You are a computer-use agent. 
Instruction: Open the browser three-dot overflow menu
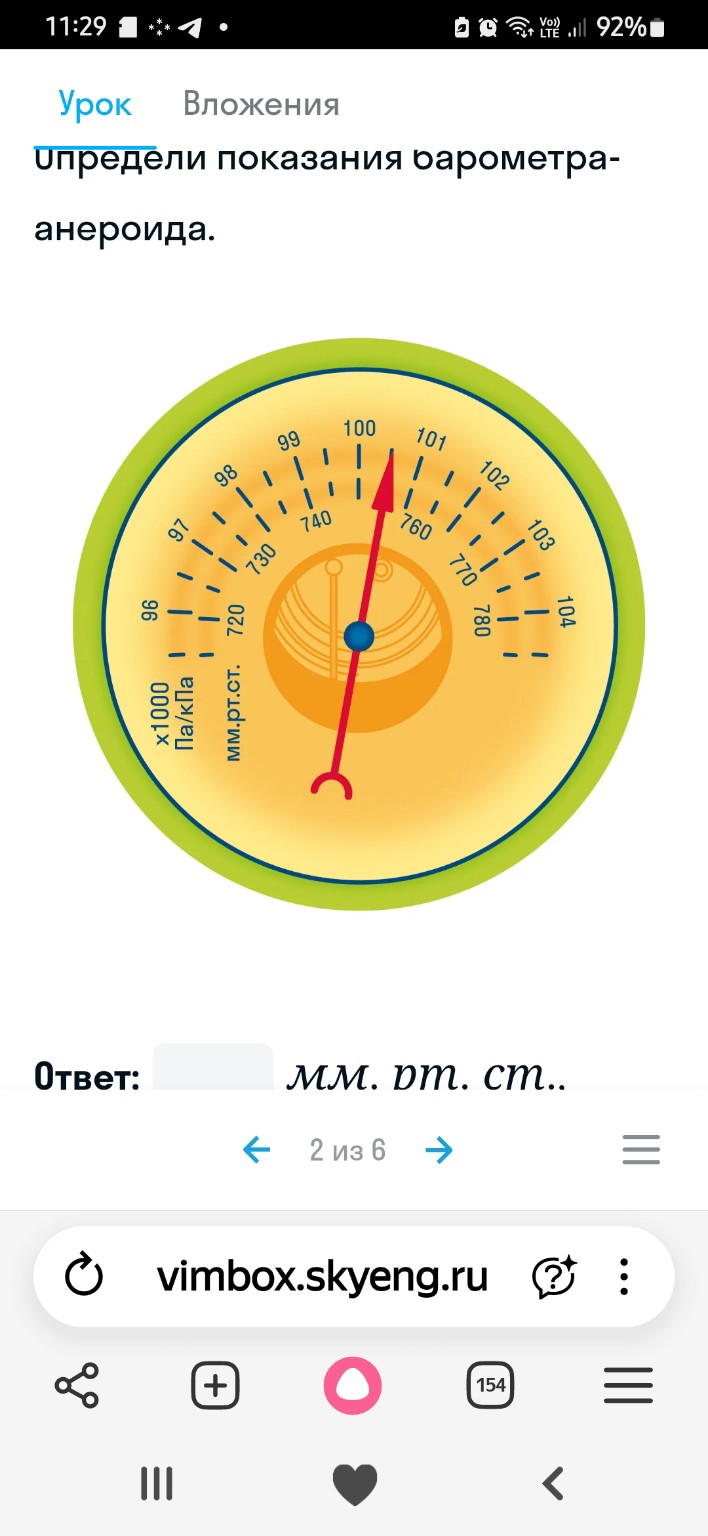(x=624, y=1277)
